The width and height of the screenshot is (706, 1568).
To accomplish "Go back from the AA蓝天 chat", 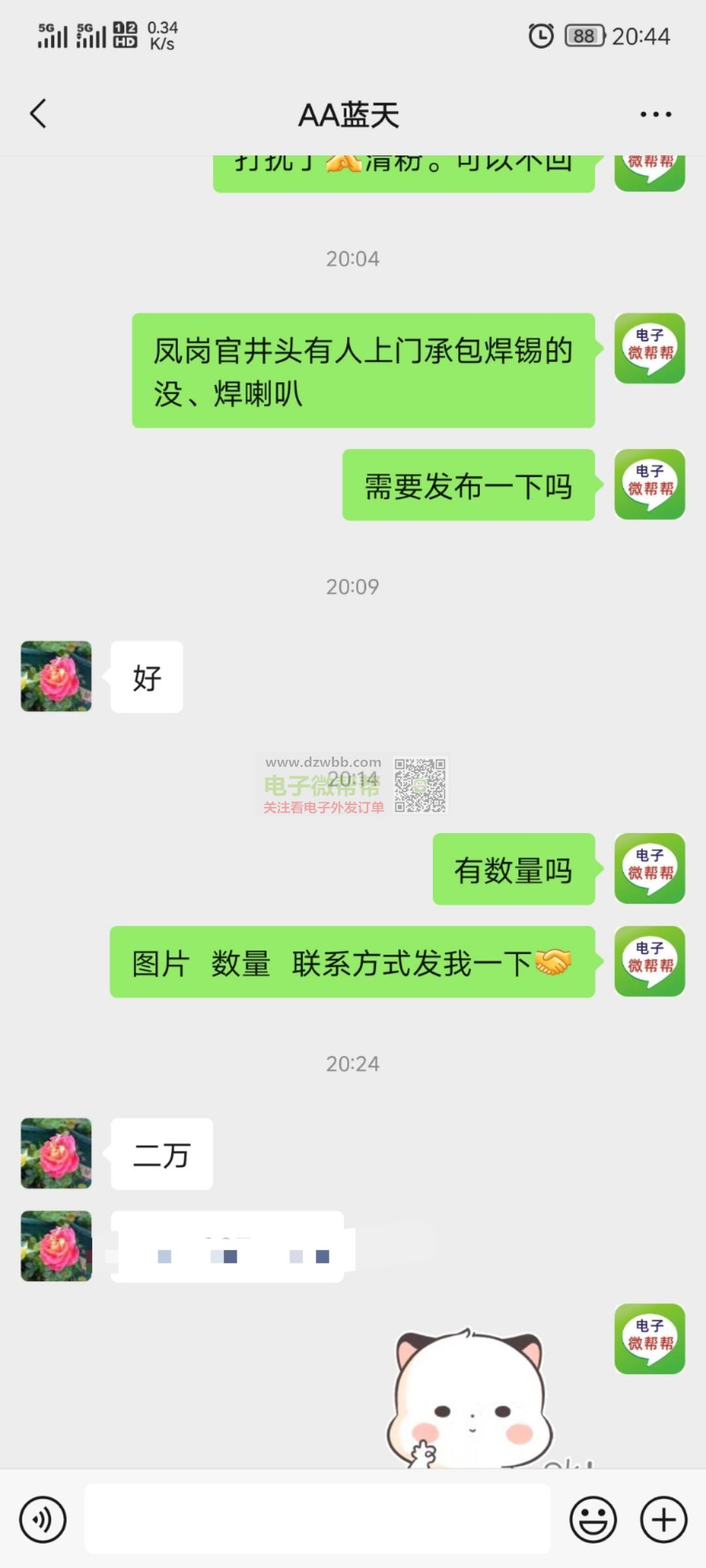I will point(39,114).
